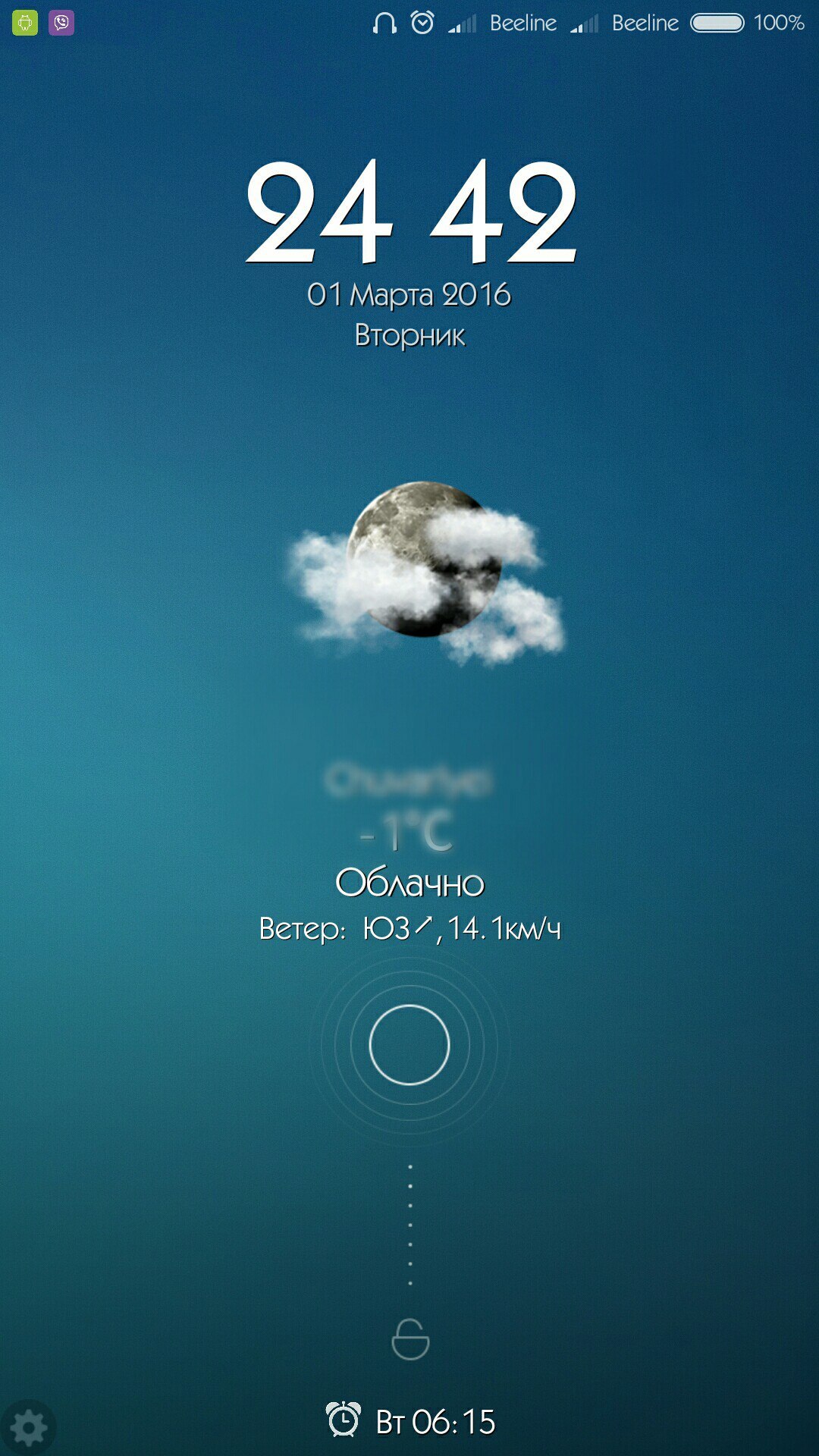The image size is (819, 1456).
Task: Tap the circular unlock button
Action: (409, 1045)
